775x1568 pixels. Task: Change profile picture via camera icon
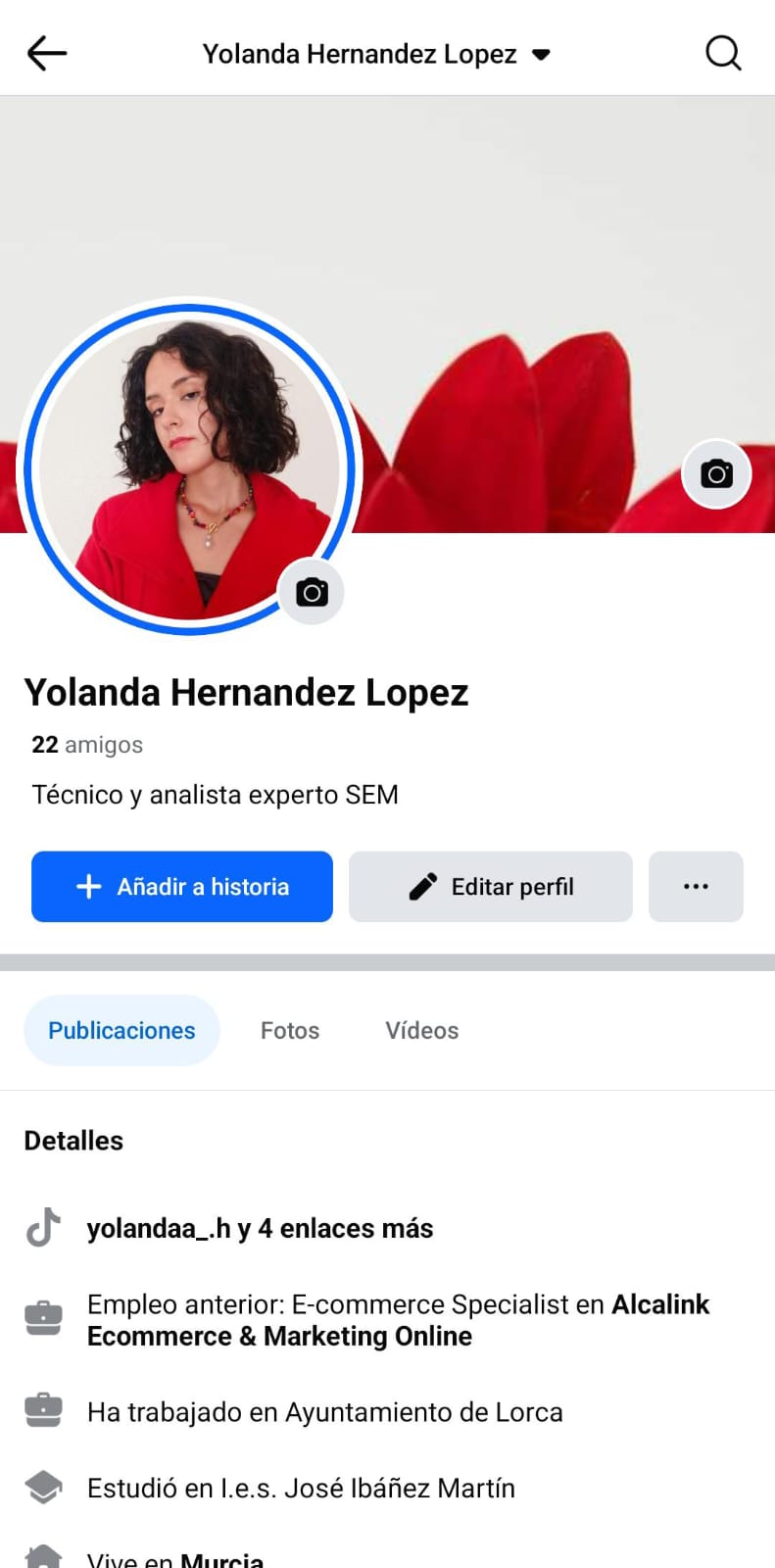(x=312, y=592)
